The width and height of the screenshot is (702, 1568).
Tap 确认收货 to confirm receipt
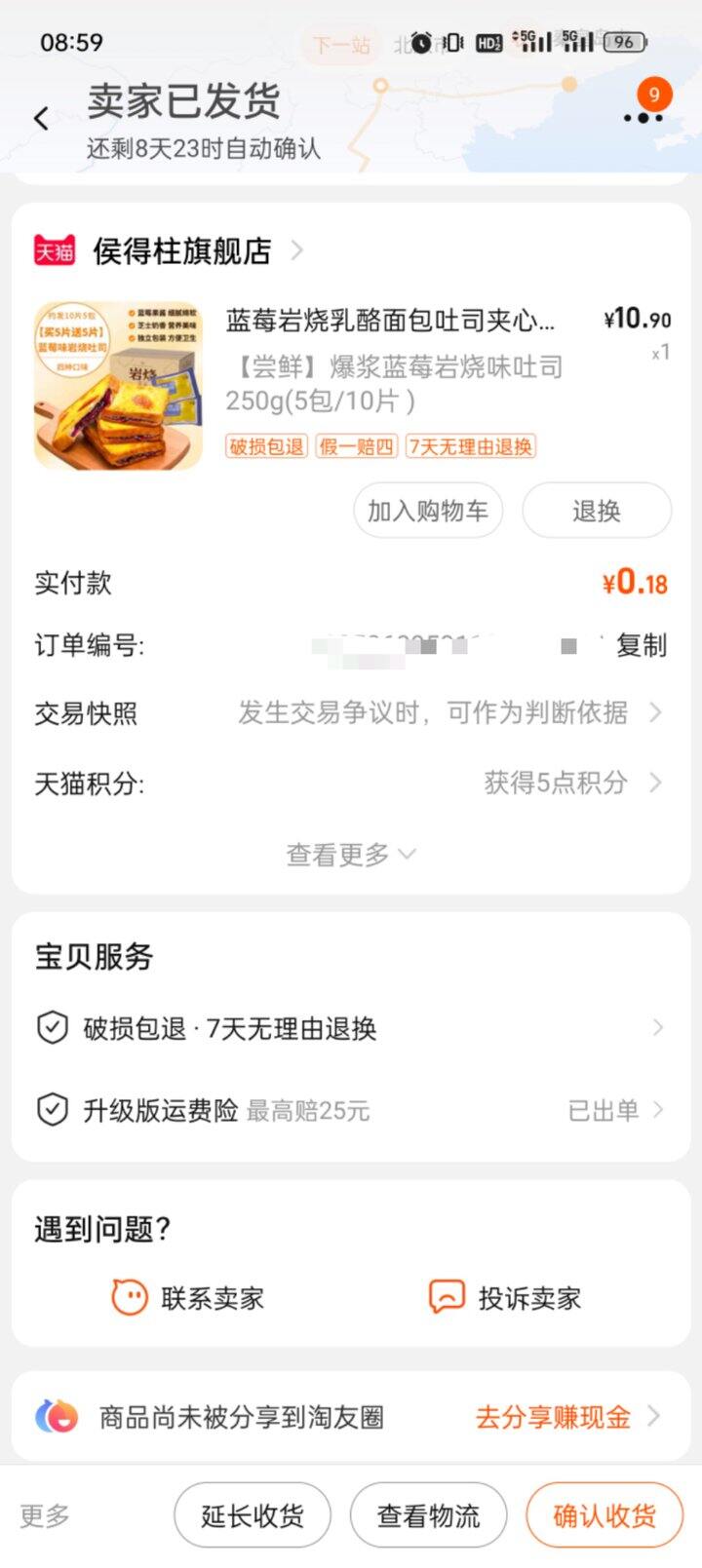603,1514
